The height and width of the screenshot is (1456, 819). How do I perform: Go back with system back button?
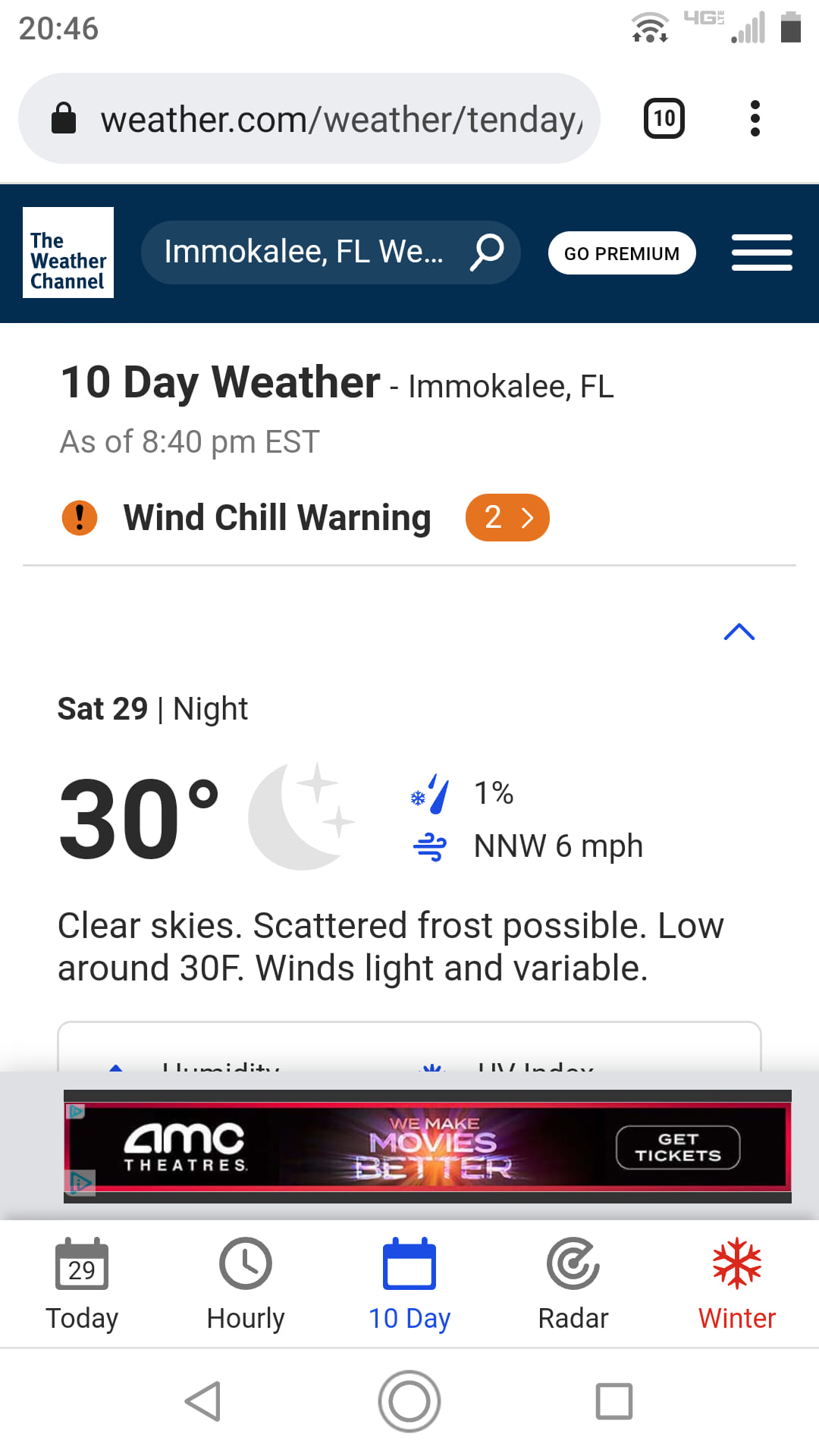coord(203,1401)
